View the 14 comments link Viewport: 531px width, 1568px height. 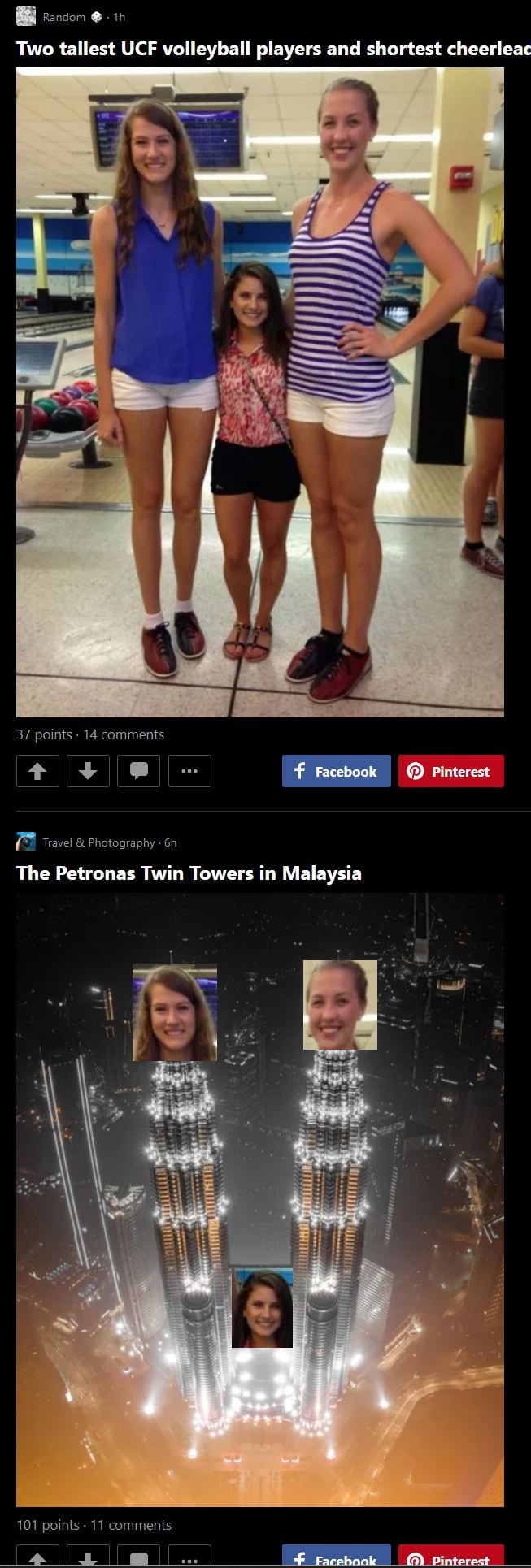click(124, 734)
